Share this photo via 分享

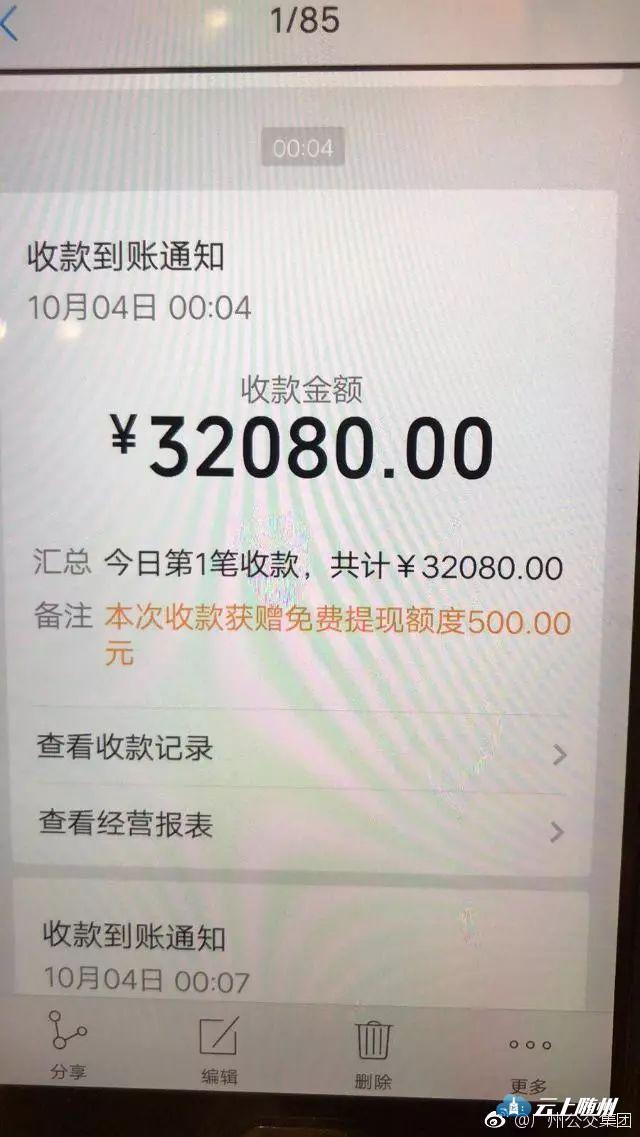click(68, 1045)
